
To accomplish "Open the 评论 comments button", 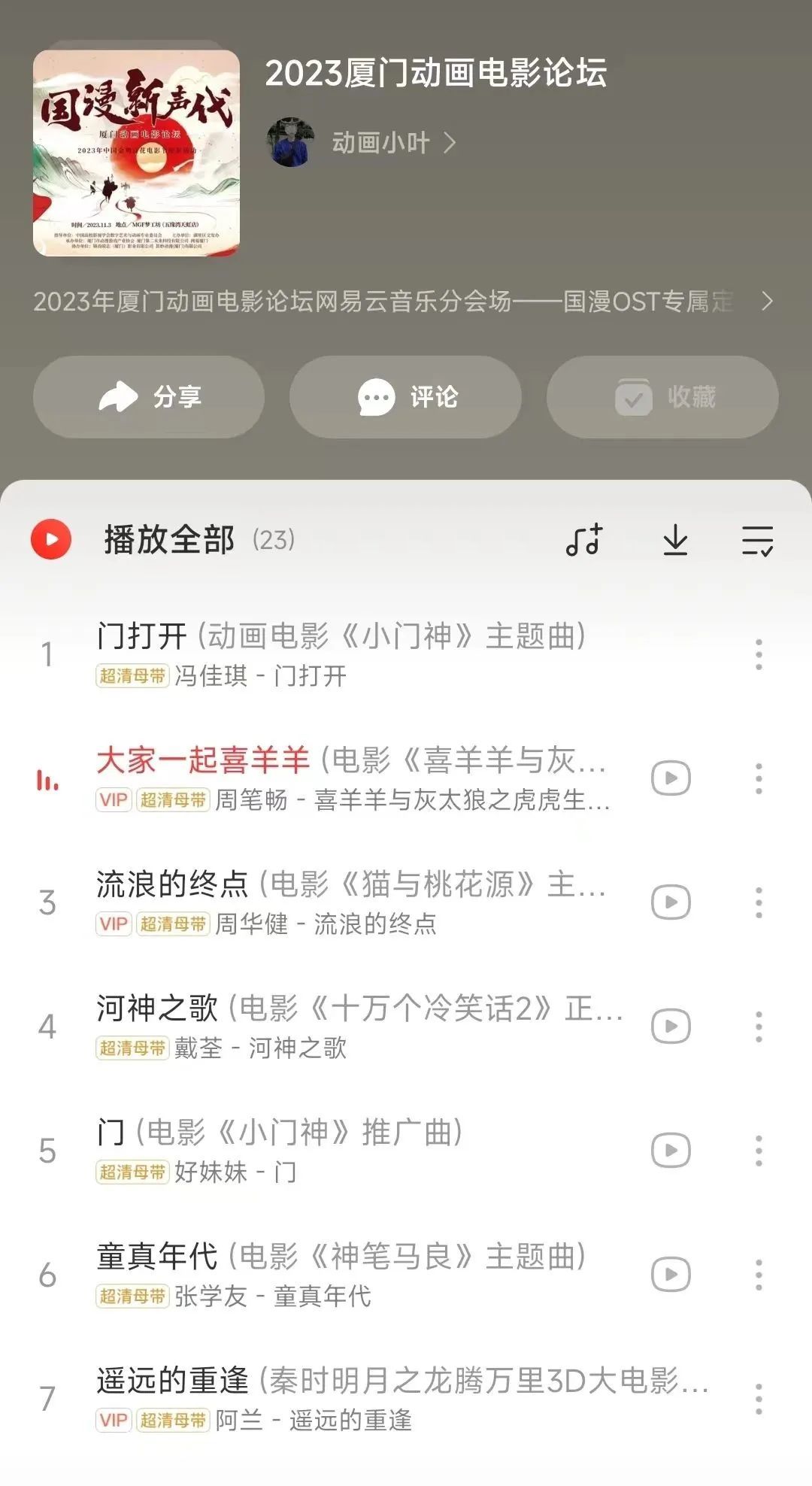I will (x=405, y=397).
